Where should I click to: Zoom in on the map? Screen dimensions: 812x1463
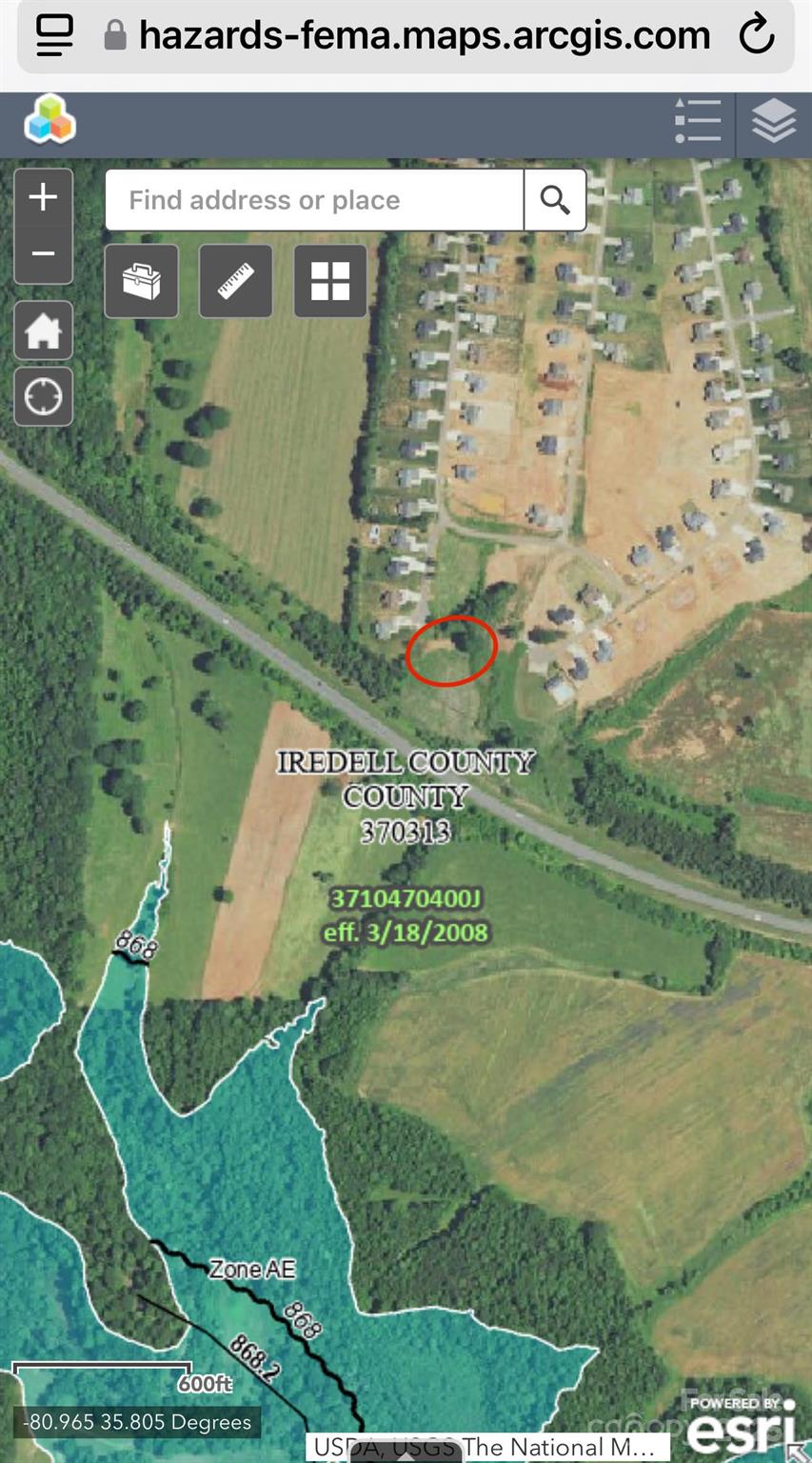(43, 198)
